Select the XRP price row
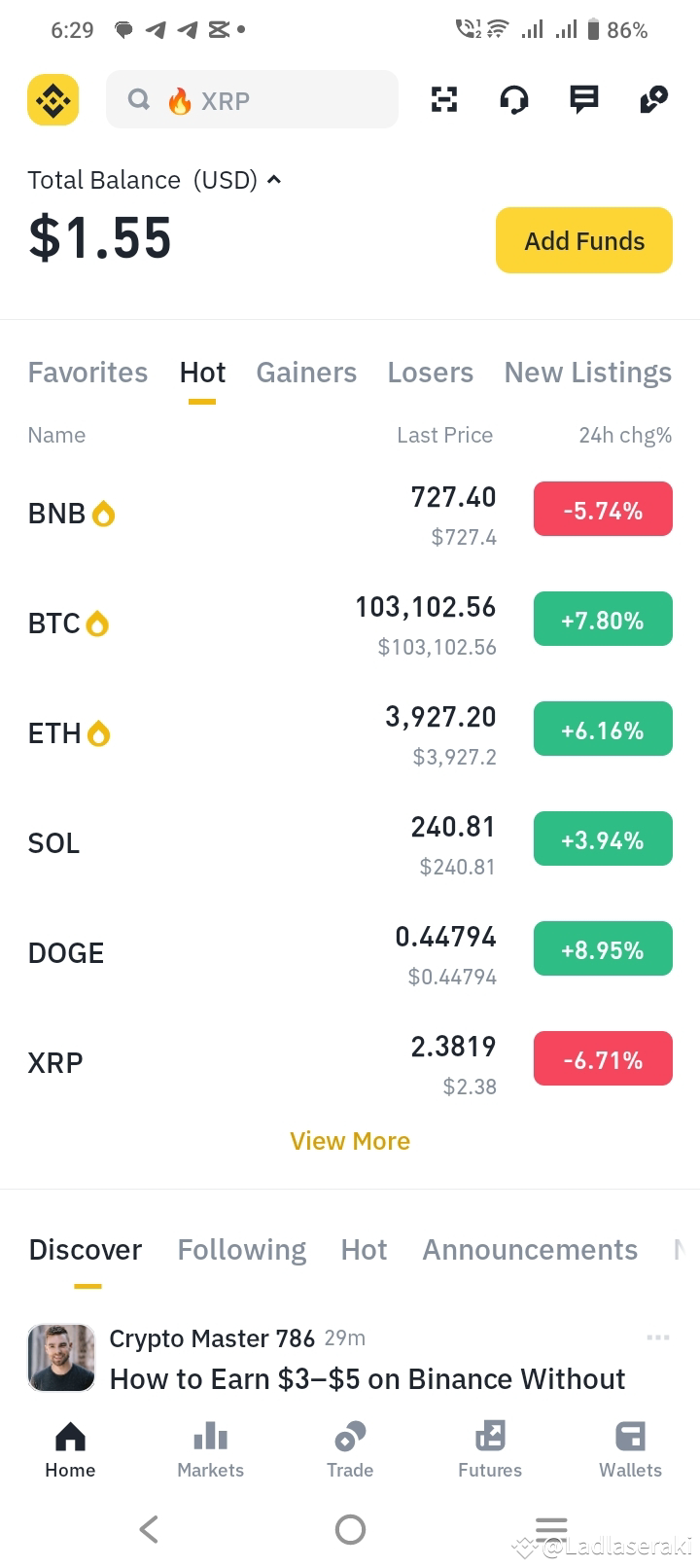This screenshot has height=1568, width=700. pos(350,1060)
